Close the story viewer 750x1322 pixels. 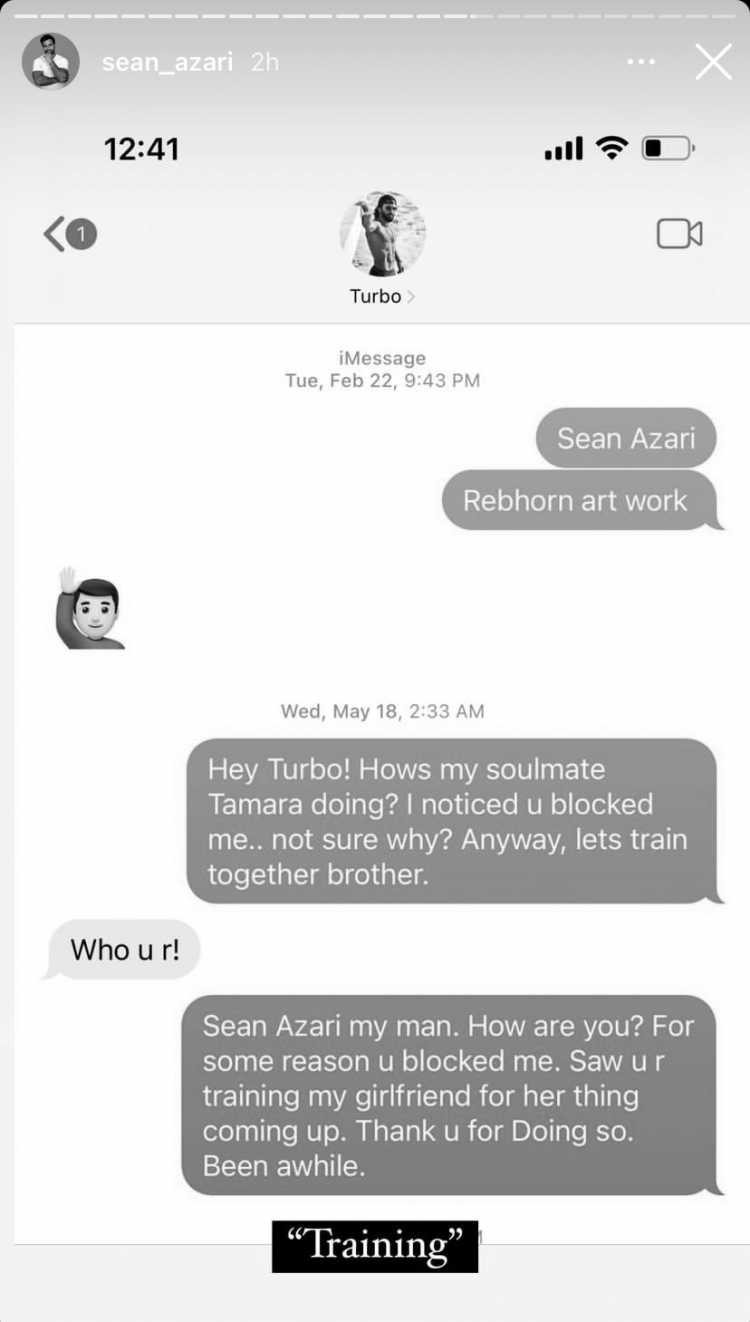713,62
